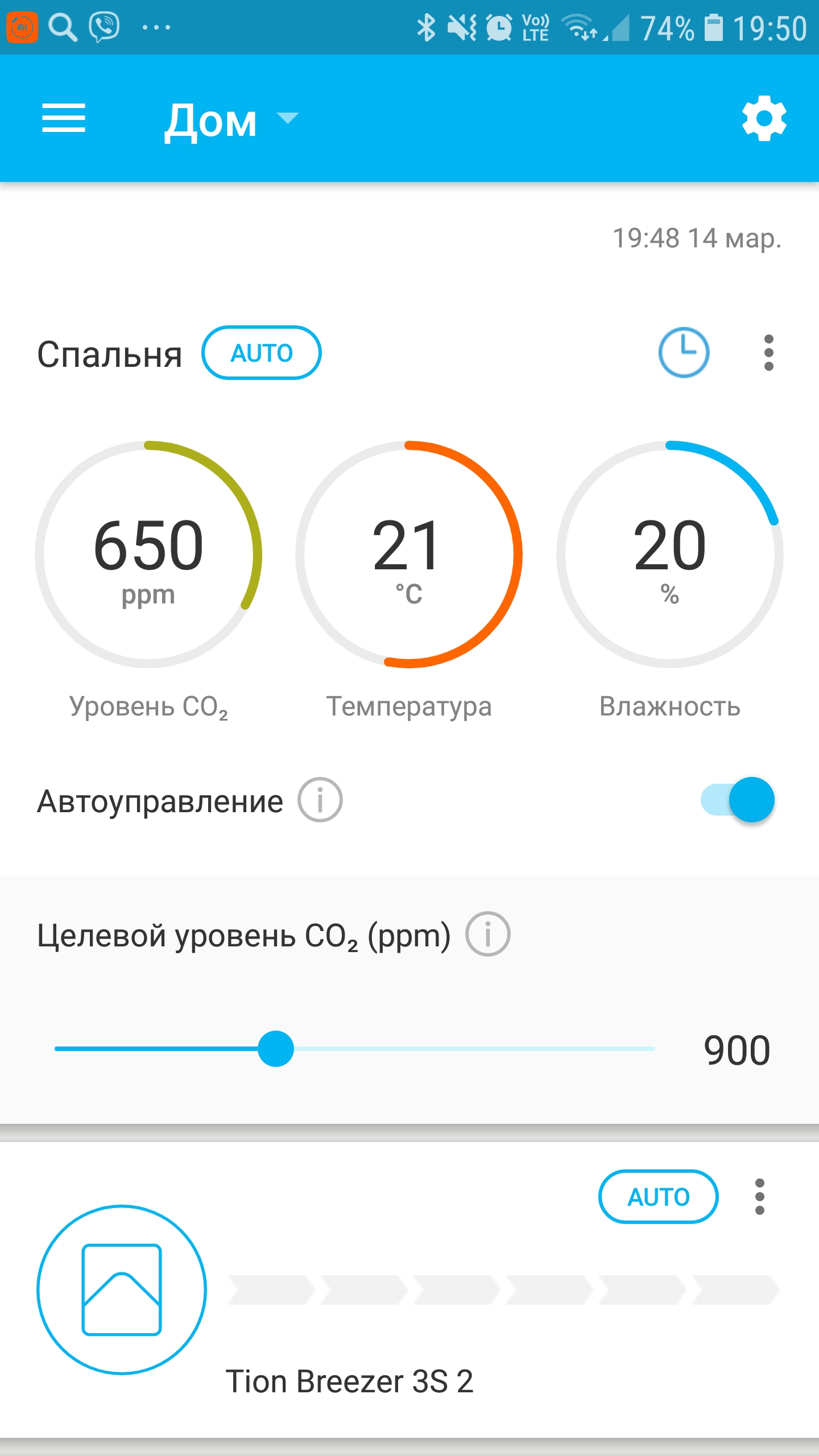Tap the Tion Breezer 3S 2 device icon

pyautogui.click(x=122, y=1289)
